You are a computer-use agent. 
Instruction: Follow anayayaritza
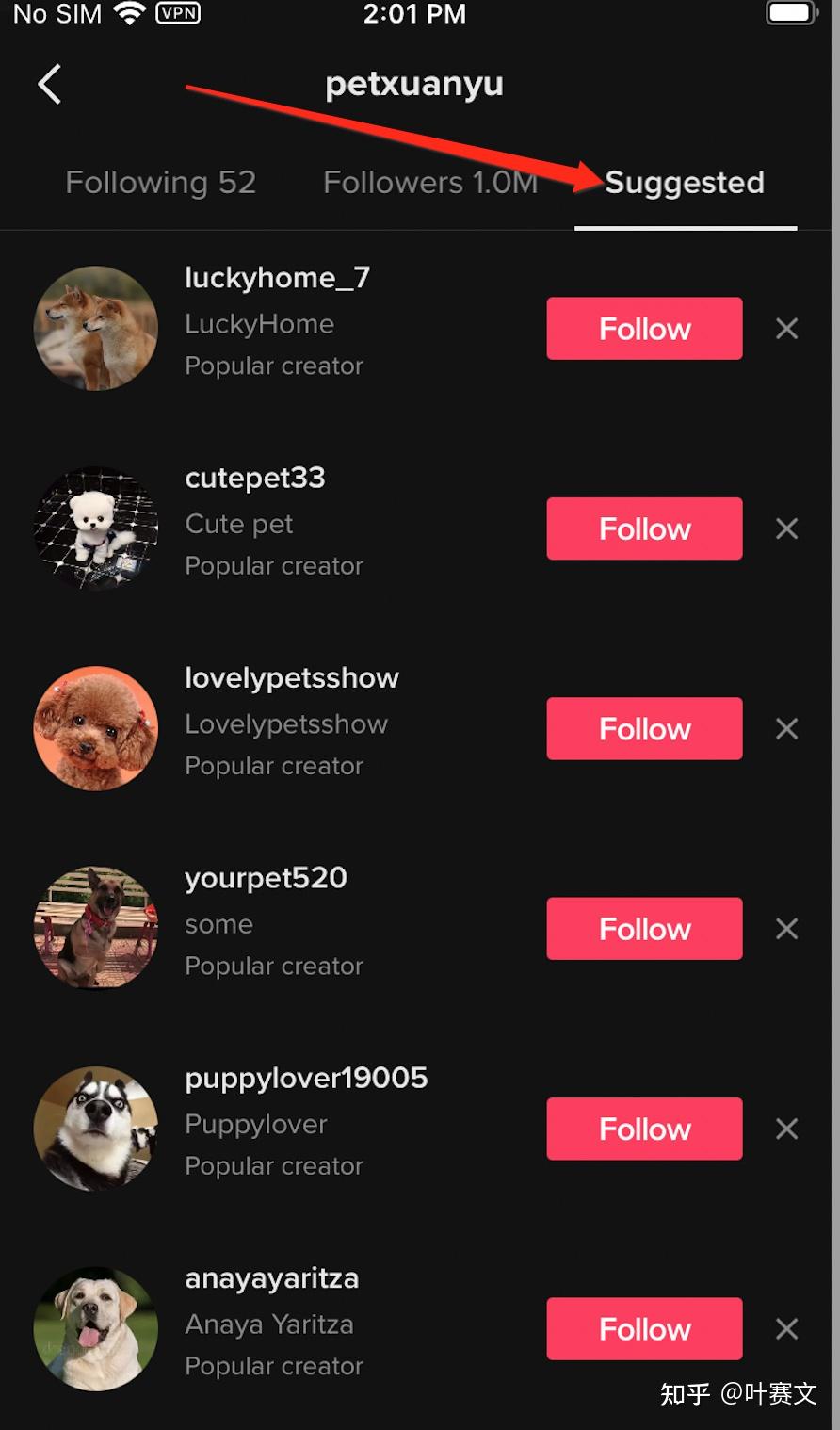pos(644,1328)
